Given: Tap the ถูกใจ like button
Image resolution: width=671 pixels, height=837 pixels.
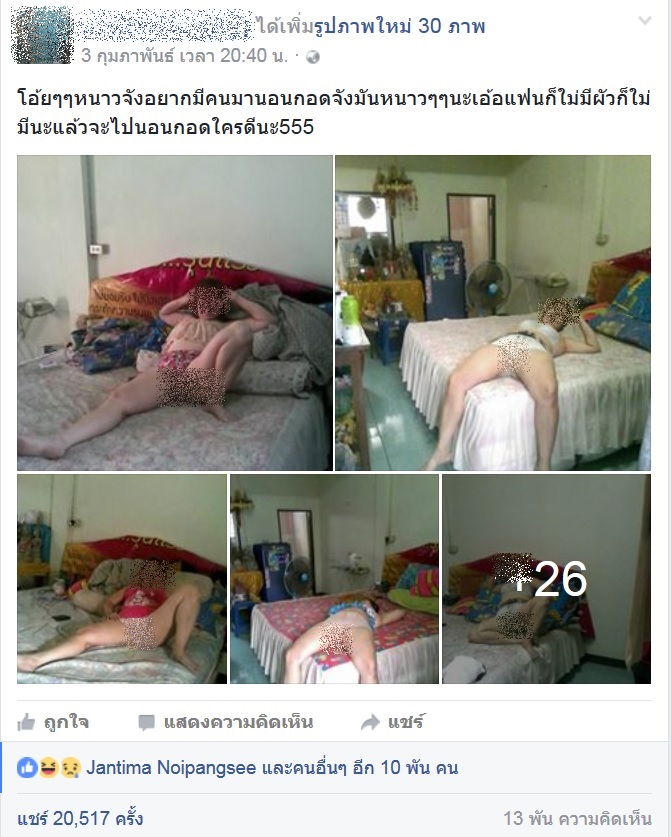Looking at the screenshot, I should click(54, 721).
